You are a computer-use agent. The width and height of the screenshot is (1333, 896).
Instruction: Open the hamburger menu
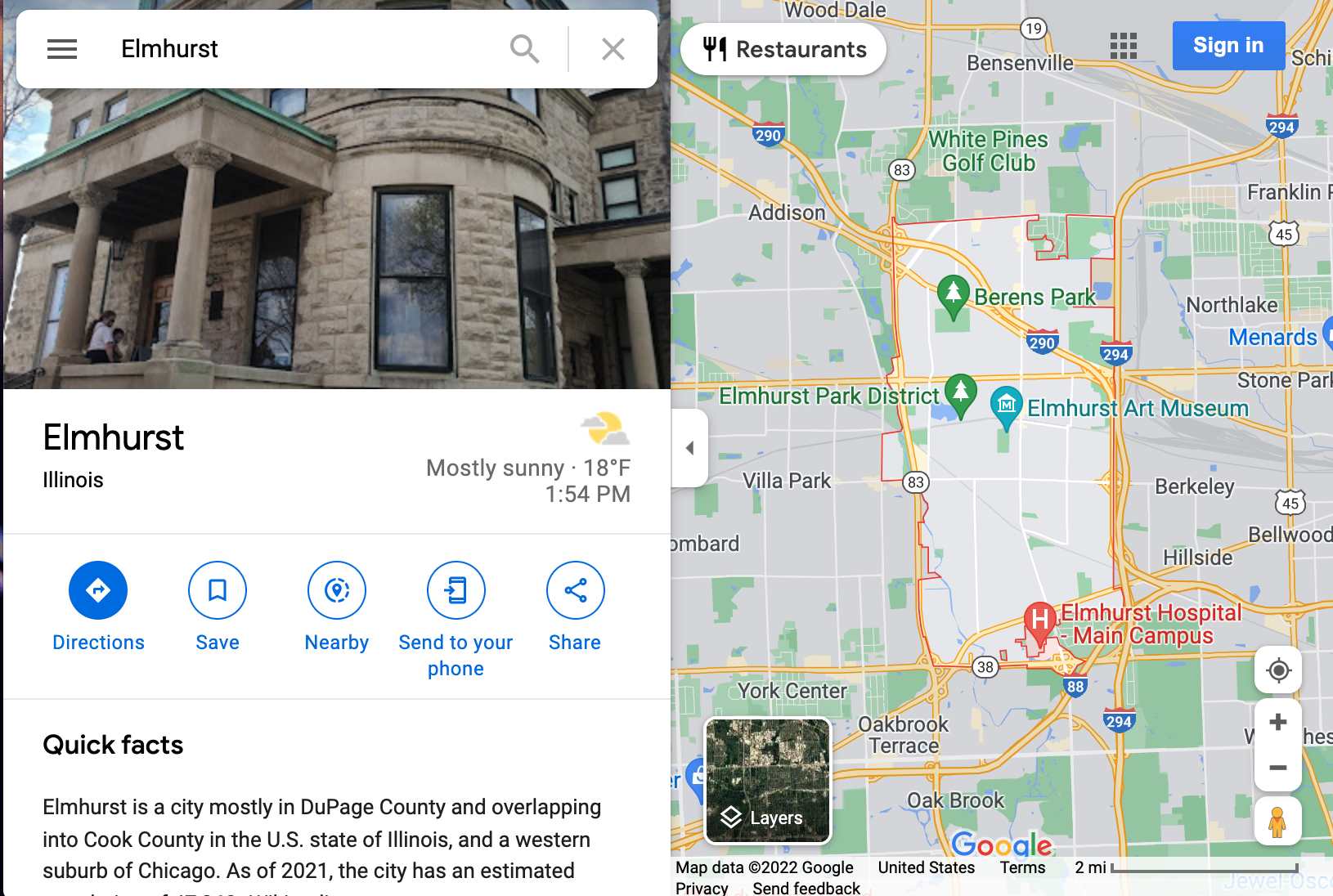62,49
